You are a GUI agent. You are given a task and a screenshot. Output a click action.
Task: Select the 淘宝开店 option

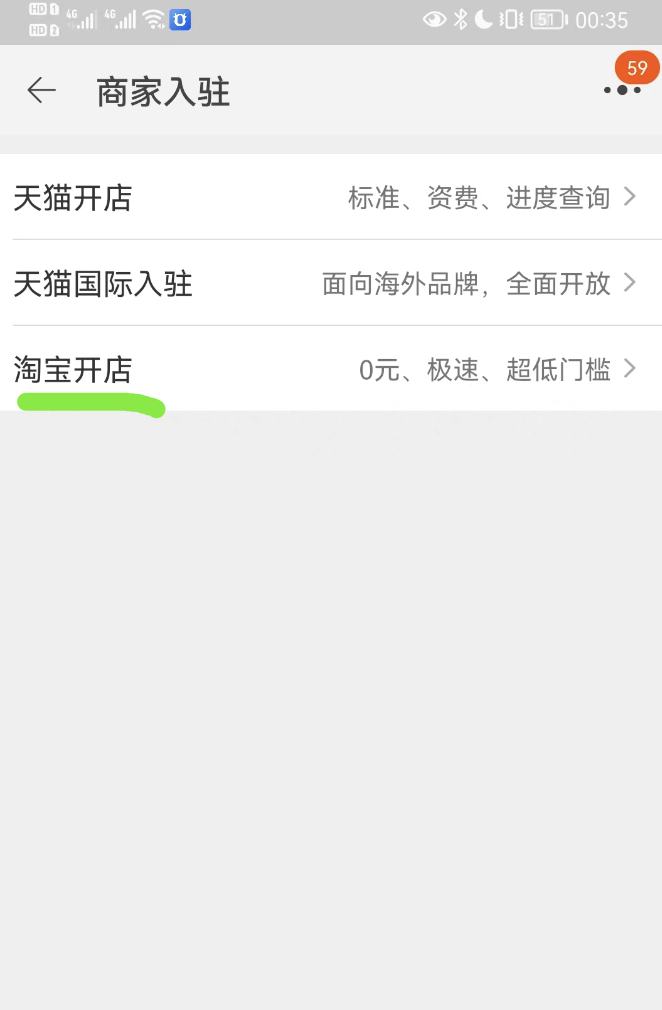pos(330,369)
